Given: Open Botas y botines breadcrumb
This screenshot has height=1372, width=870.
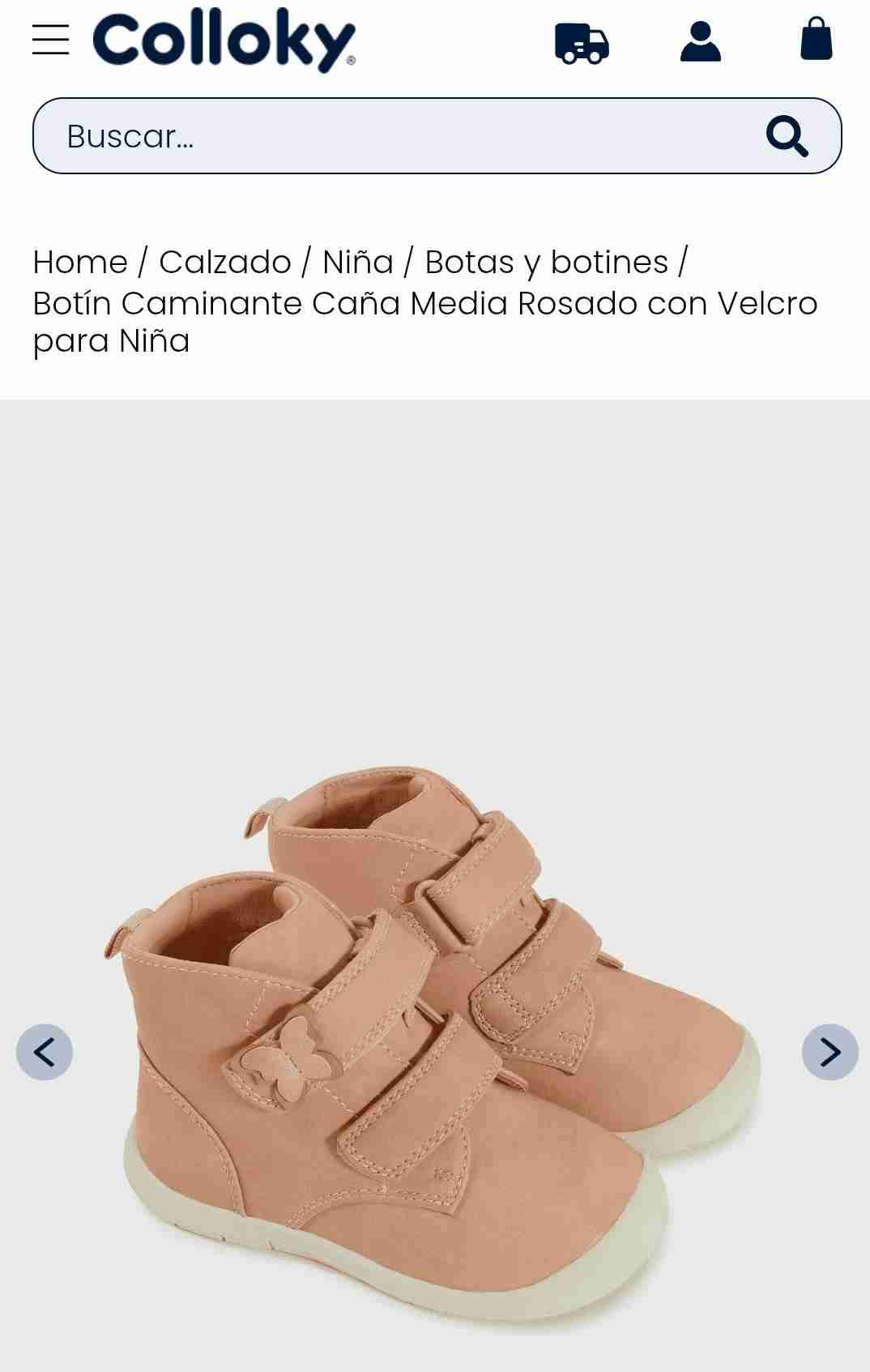Looking at the screenshot, I should tap(546, 263).
